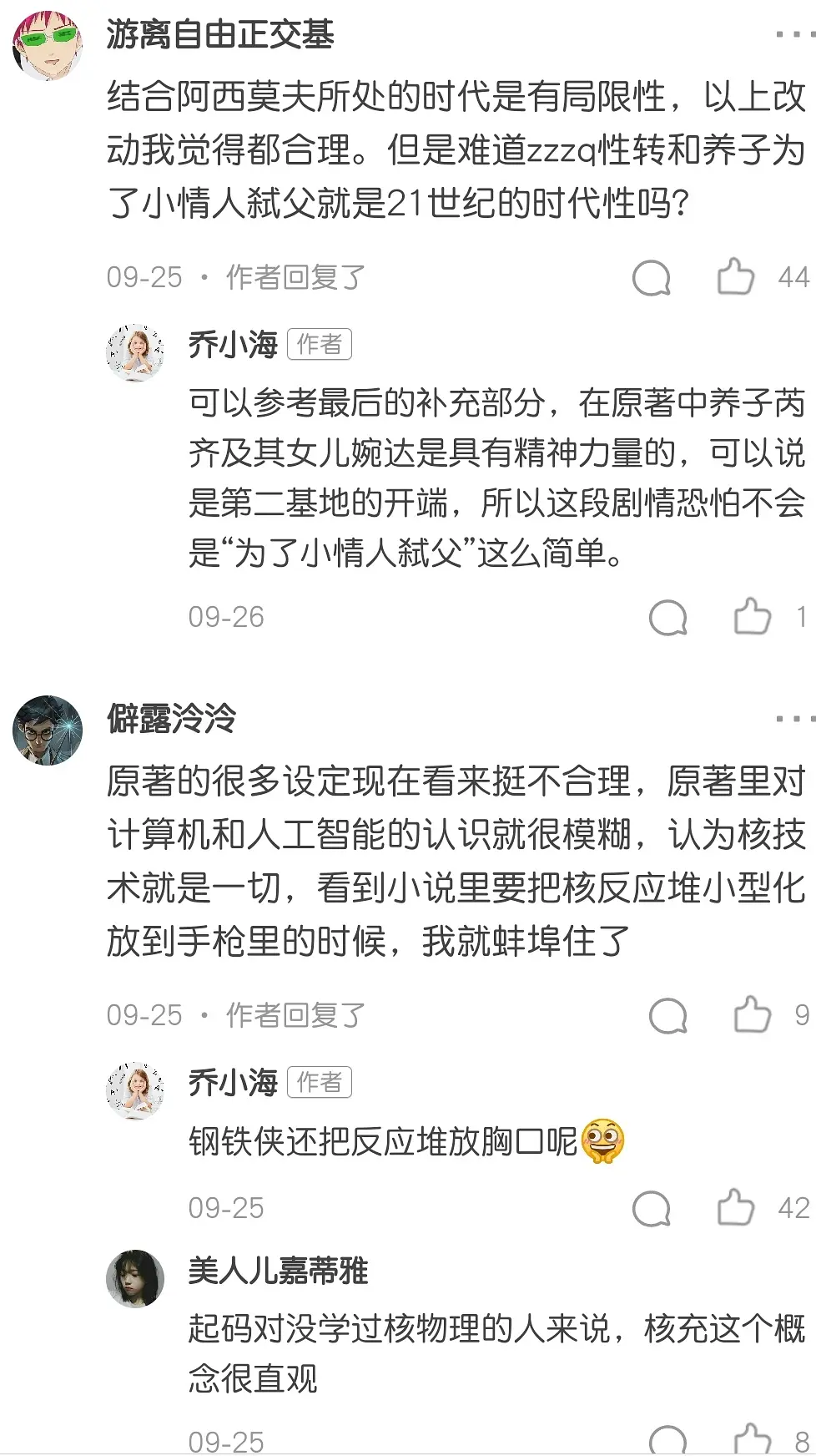816x1456 pixels.
Task: View 乔小海's profile from 09-26 reply
Action: coord(135,352)
